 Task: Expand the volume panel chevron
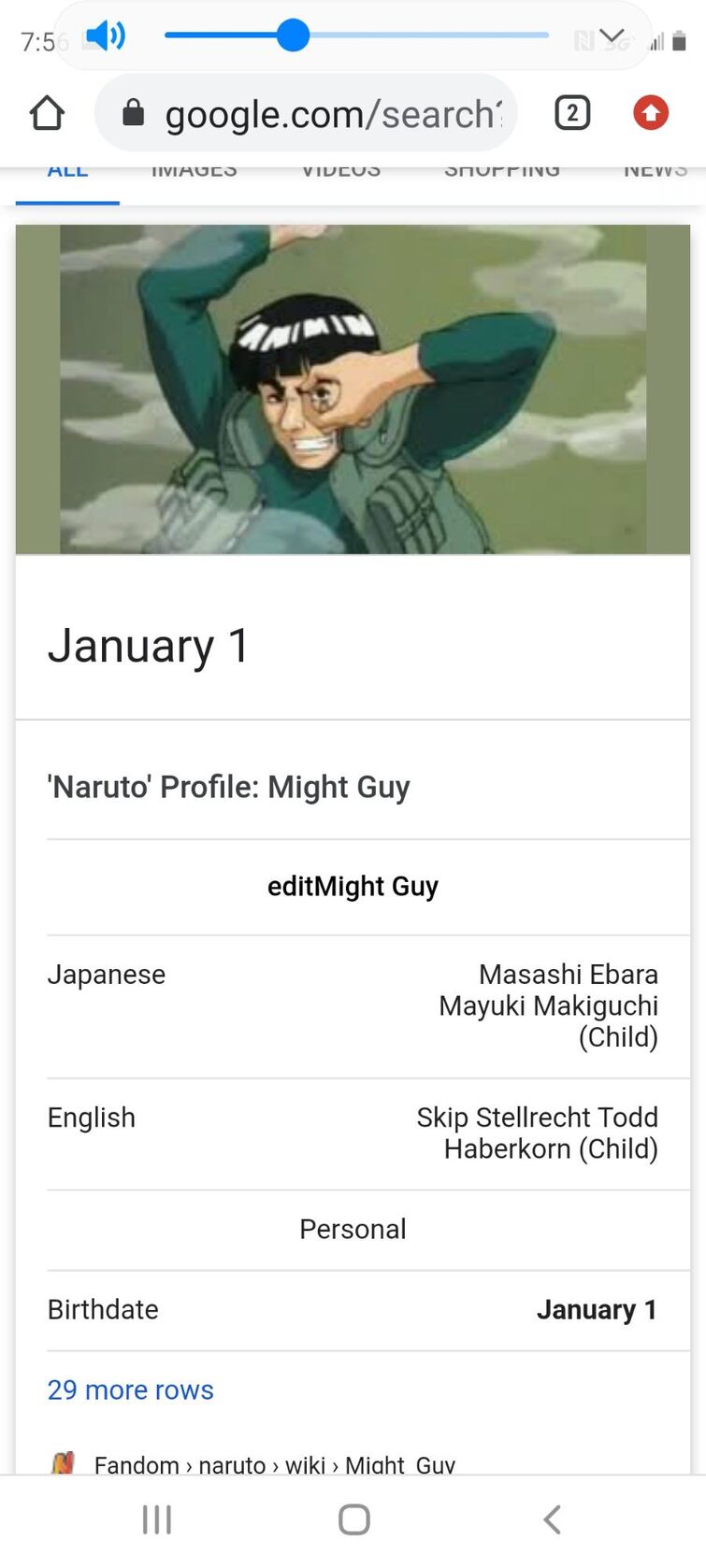[x=612, y=36]
